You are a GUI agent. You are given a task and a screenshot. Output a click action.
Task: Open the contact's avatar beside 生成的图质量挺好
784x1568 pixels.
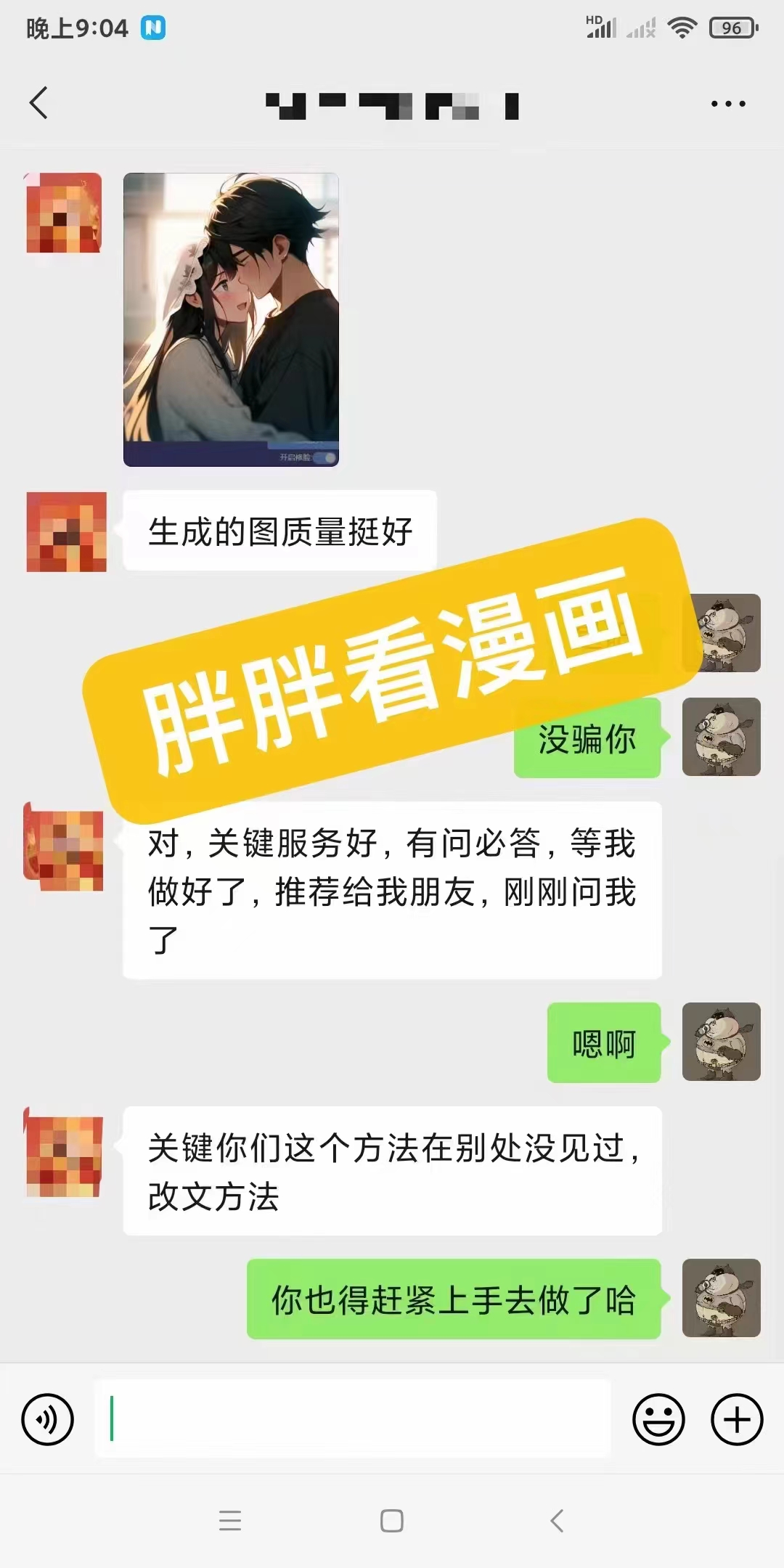point(66,531)
